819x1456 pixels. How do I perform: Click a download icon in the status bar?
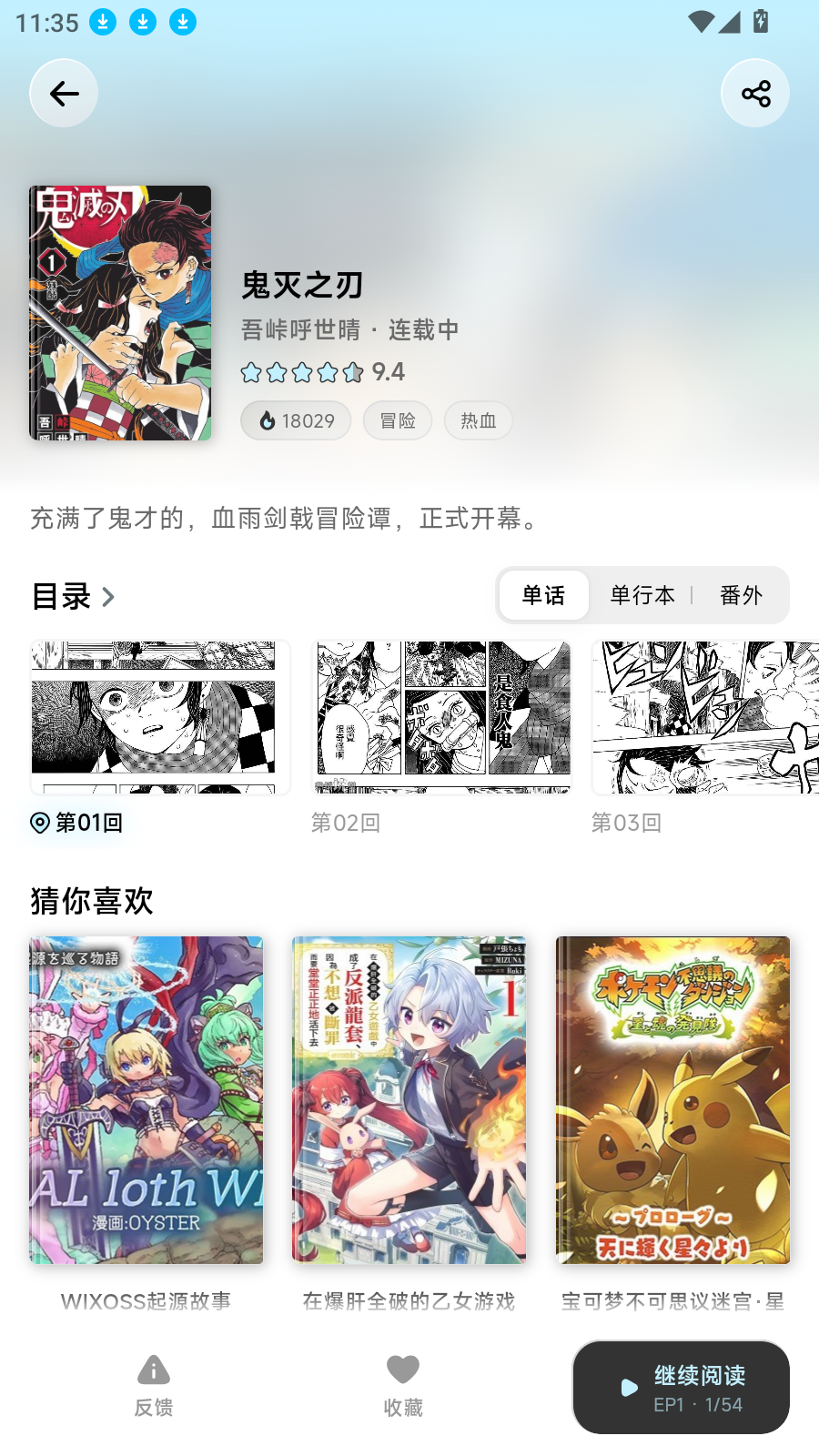[102, 21]
